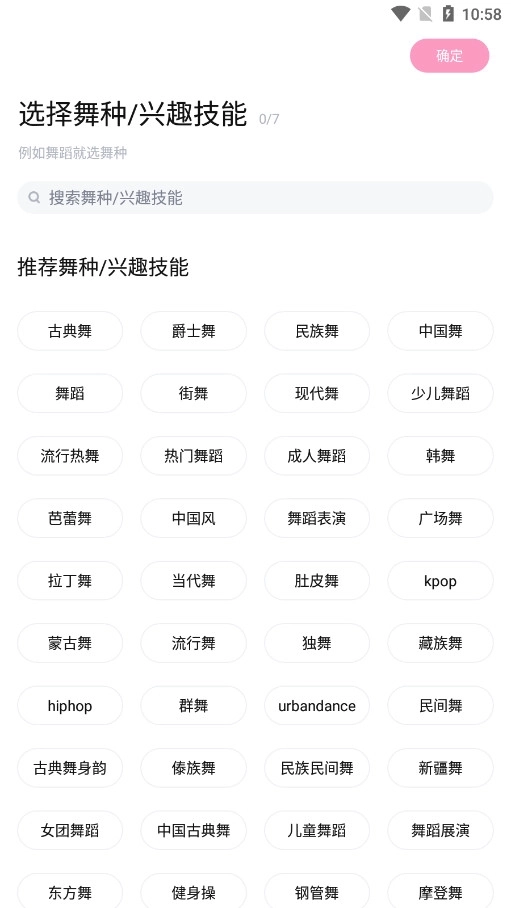Image resolution: width=511 pixels, height=908 pixels.
Task: Select the hiphop chip
Action: [x=70, y=705]
